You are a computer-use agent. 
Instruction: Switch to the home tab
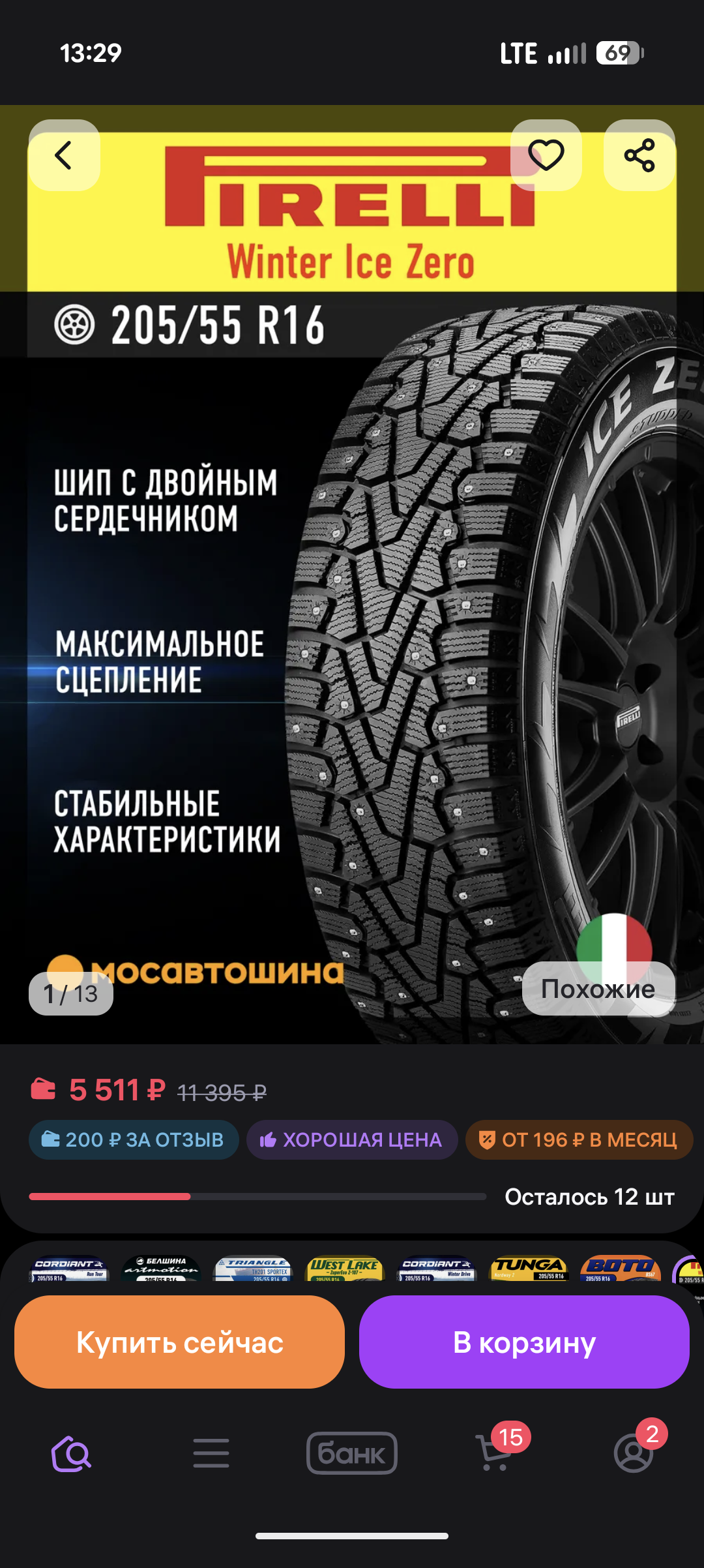71,1454
